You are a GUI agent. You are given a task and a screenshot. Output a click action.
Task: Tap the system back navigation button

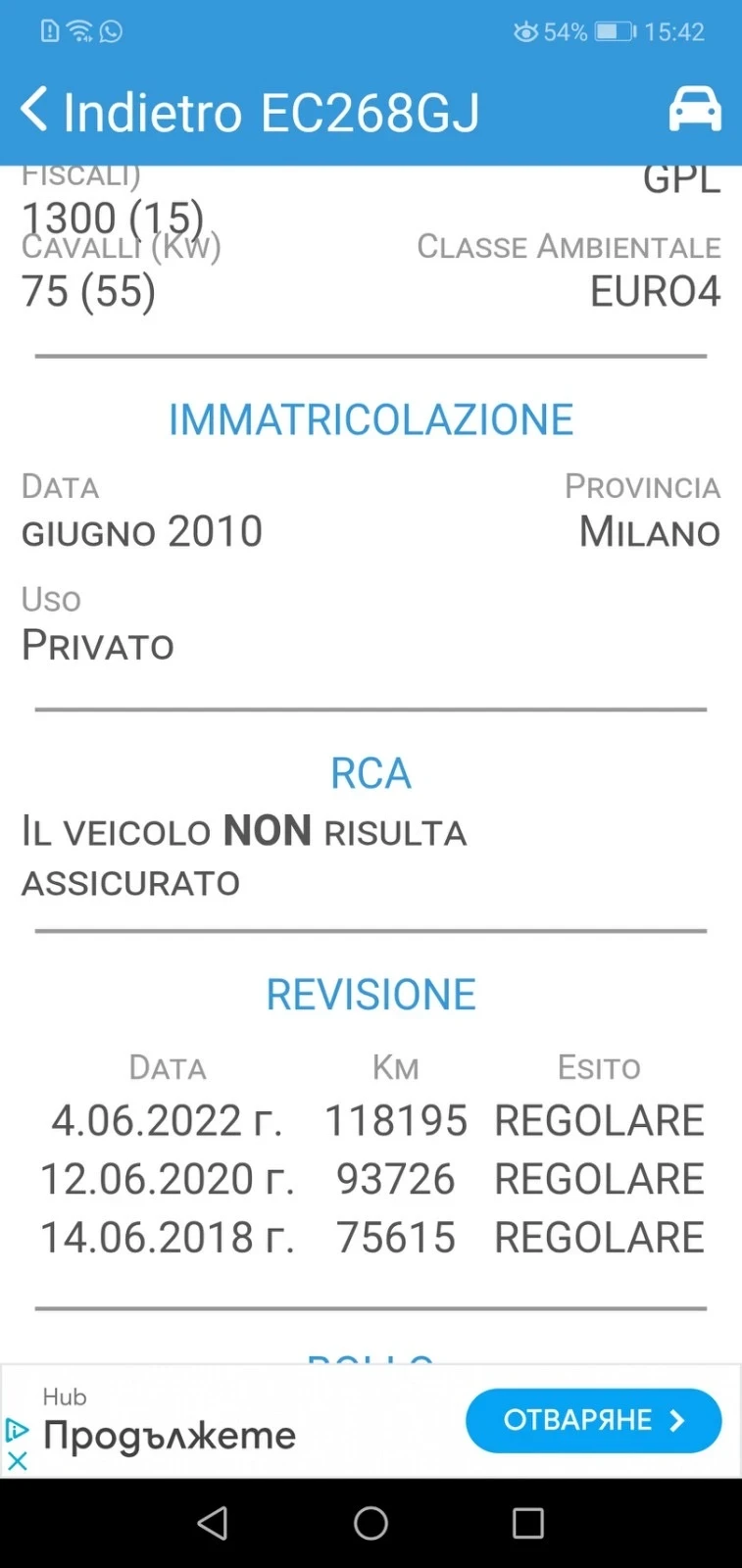click(213, 1523)
